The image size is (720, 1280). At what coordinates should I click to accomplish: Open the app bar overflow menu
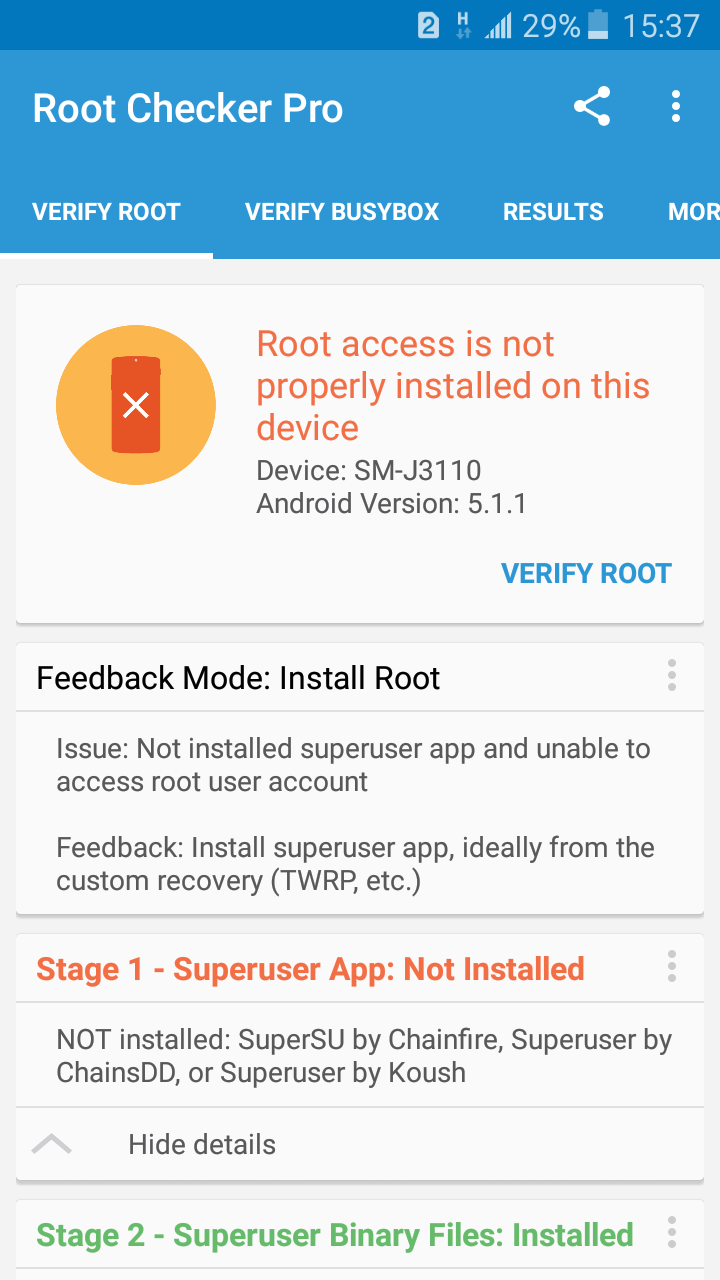(x=676, y=107)
